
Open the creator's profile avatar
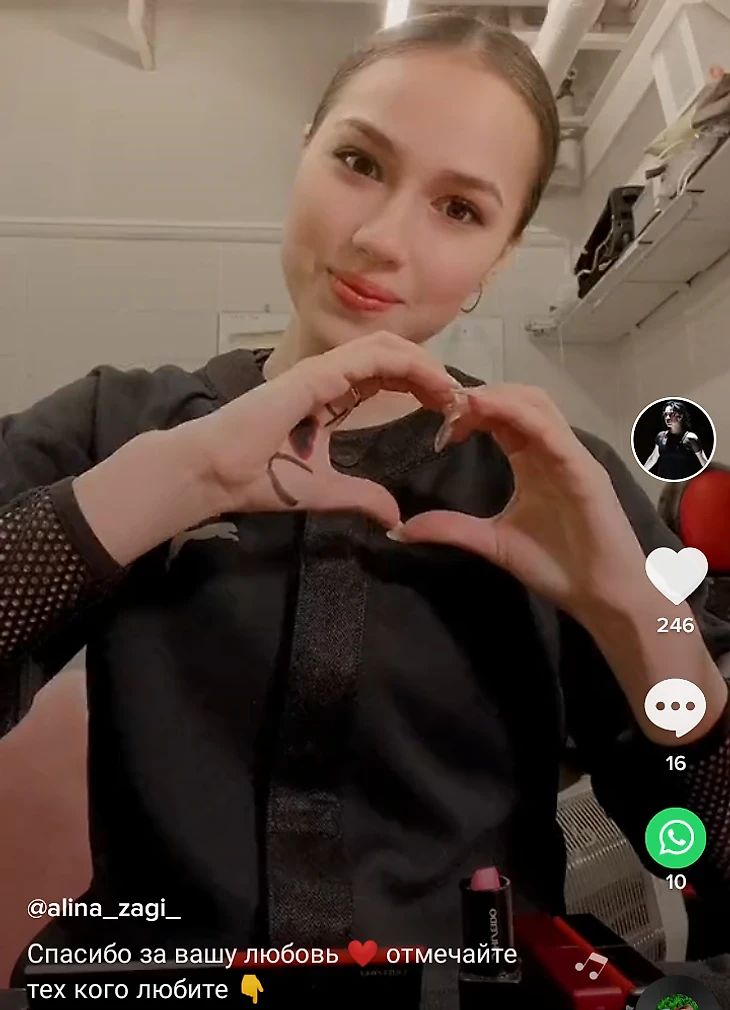tap(673, 439)
